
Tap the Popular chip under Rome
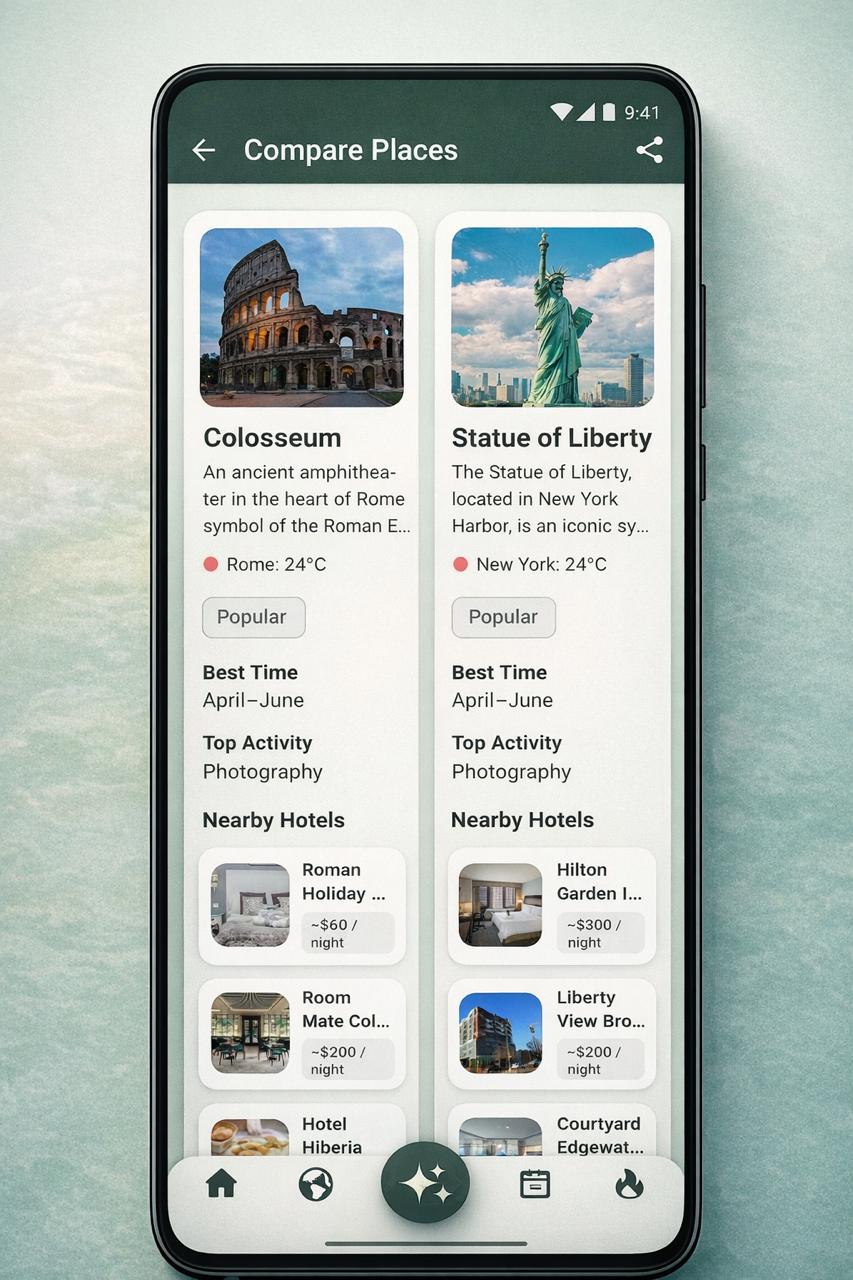point(253,617)
